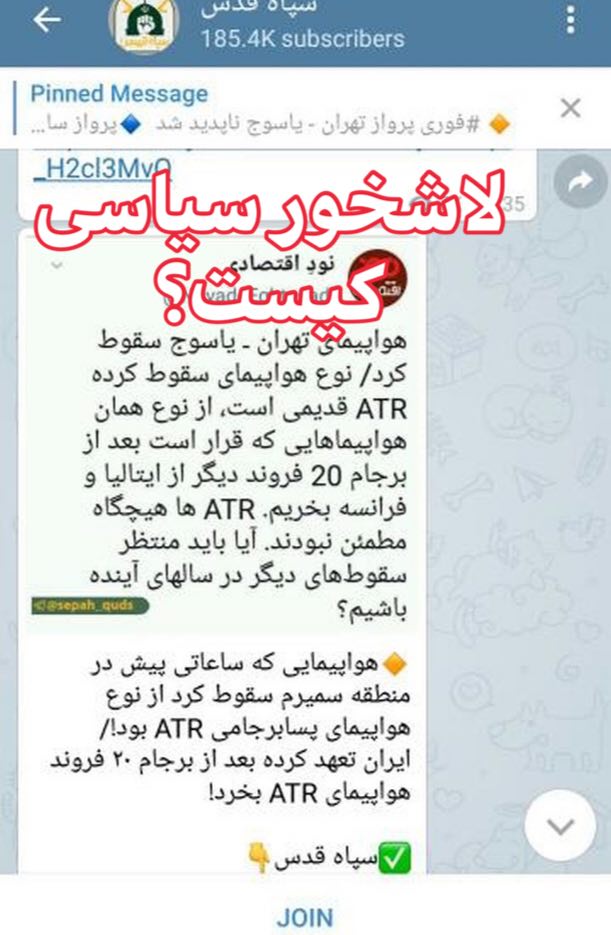Open the overflow menu
The image size is (611, 935).
tap(570, 19)
